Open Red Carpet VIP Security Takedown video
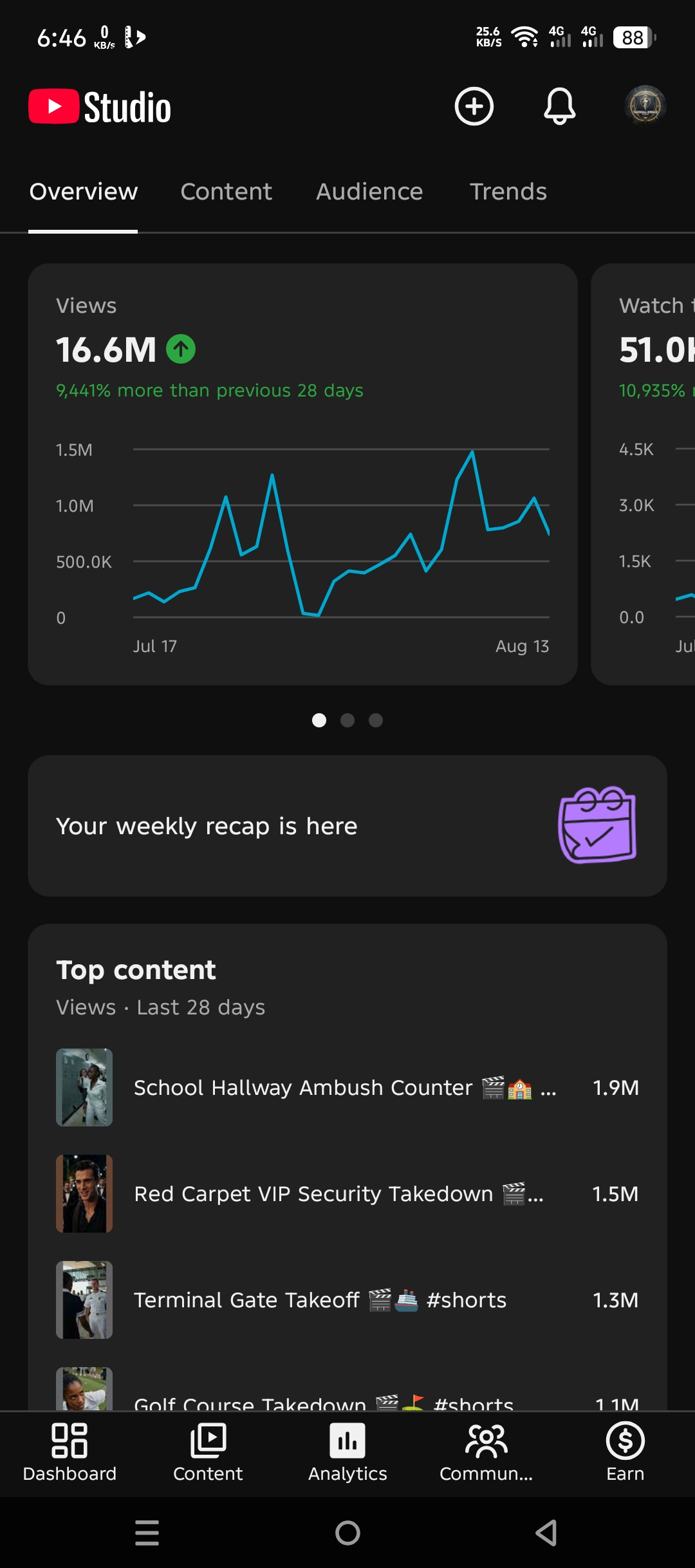 [x=347, y=1193]
